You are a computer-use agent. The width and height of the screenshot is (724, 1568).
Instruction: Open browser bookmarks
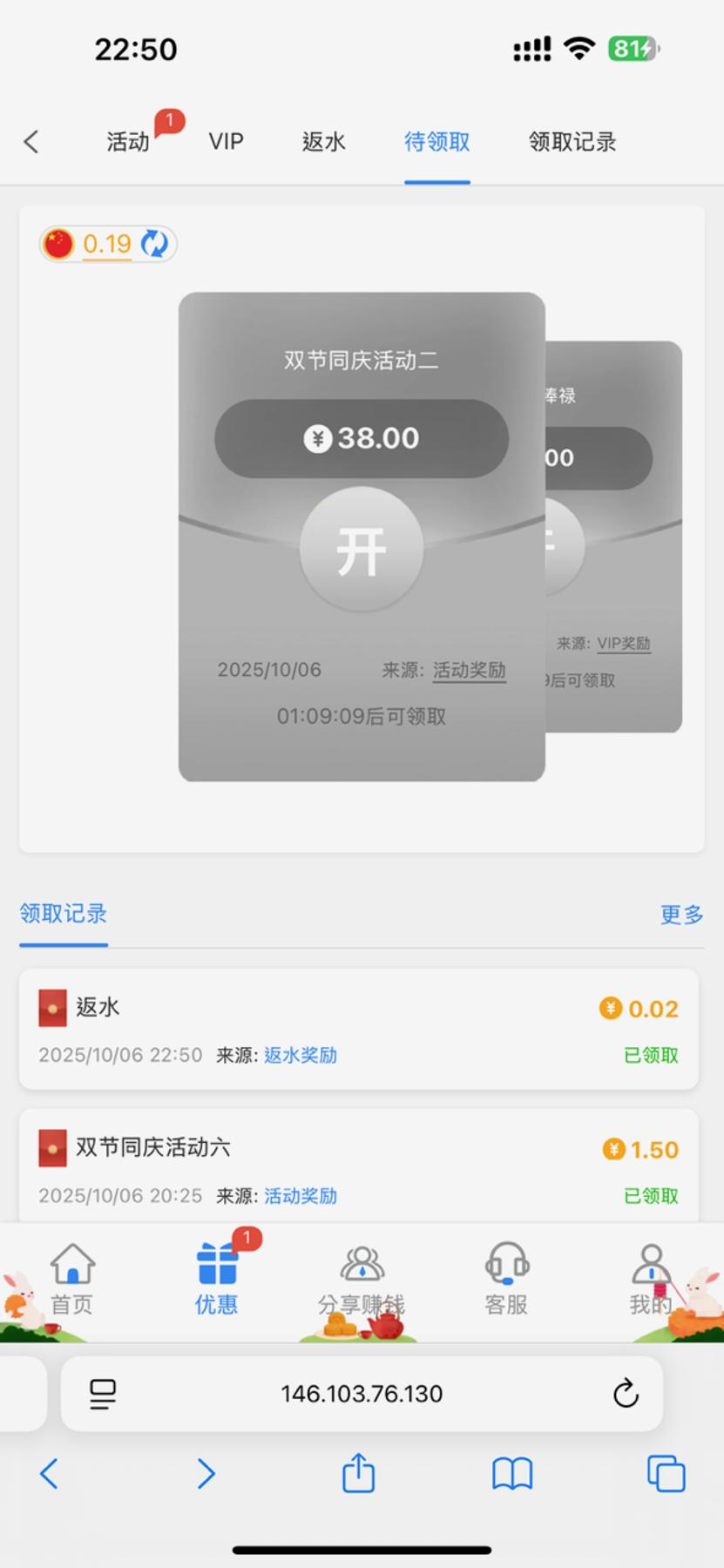(x=512, y=1474)
